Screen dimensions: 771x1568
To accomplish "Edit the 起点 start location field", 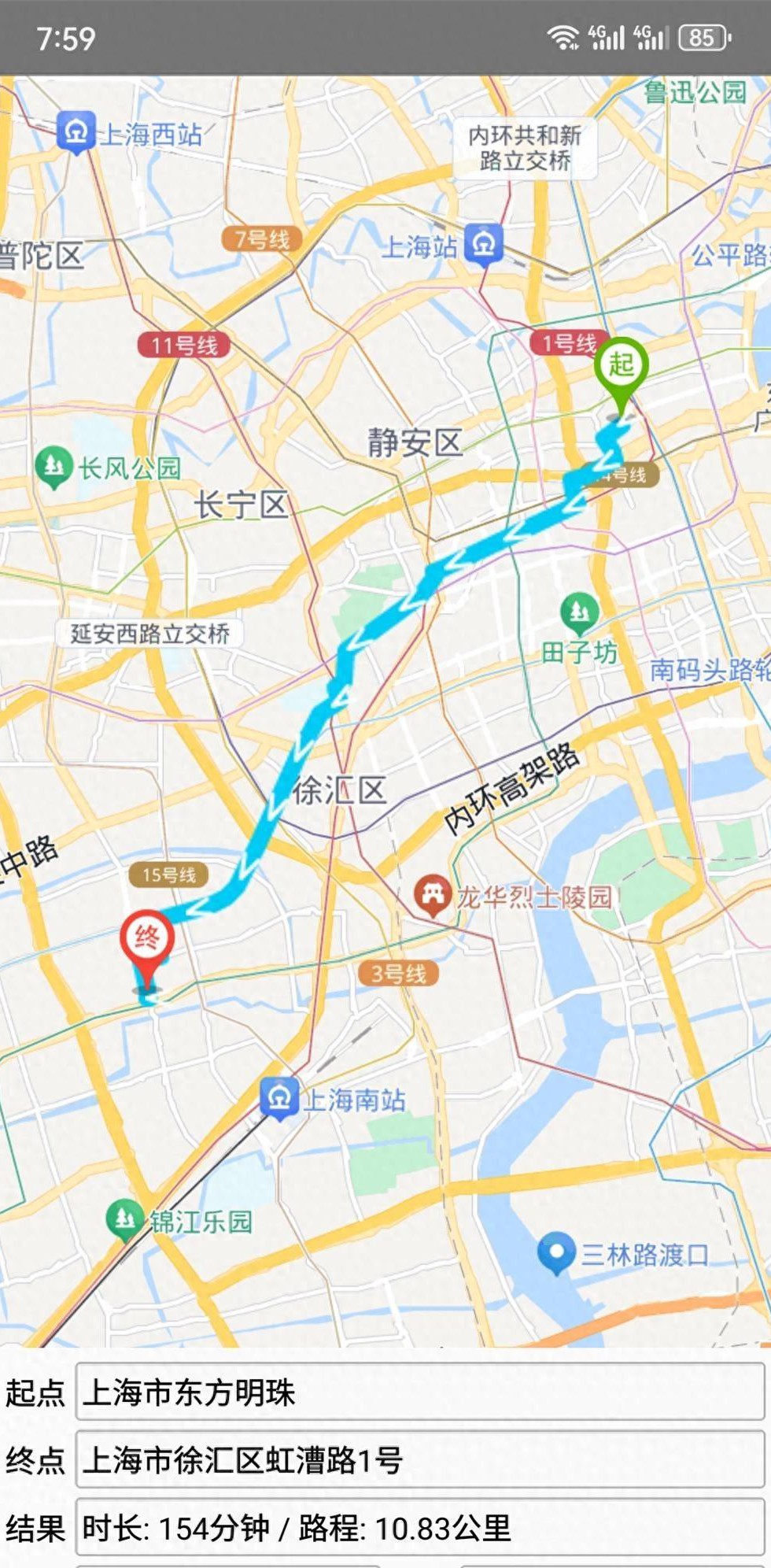I will point(419,1393).
